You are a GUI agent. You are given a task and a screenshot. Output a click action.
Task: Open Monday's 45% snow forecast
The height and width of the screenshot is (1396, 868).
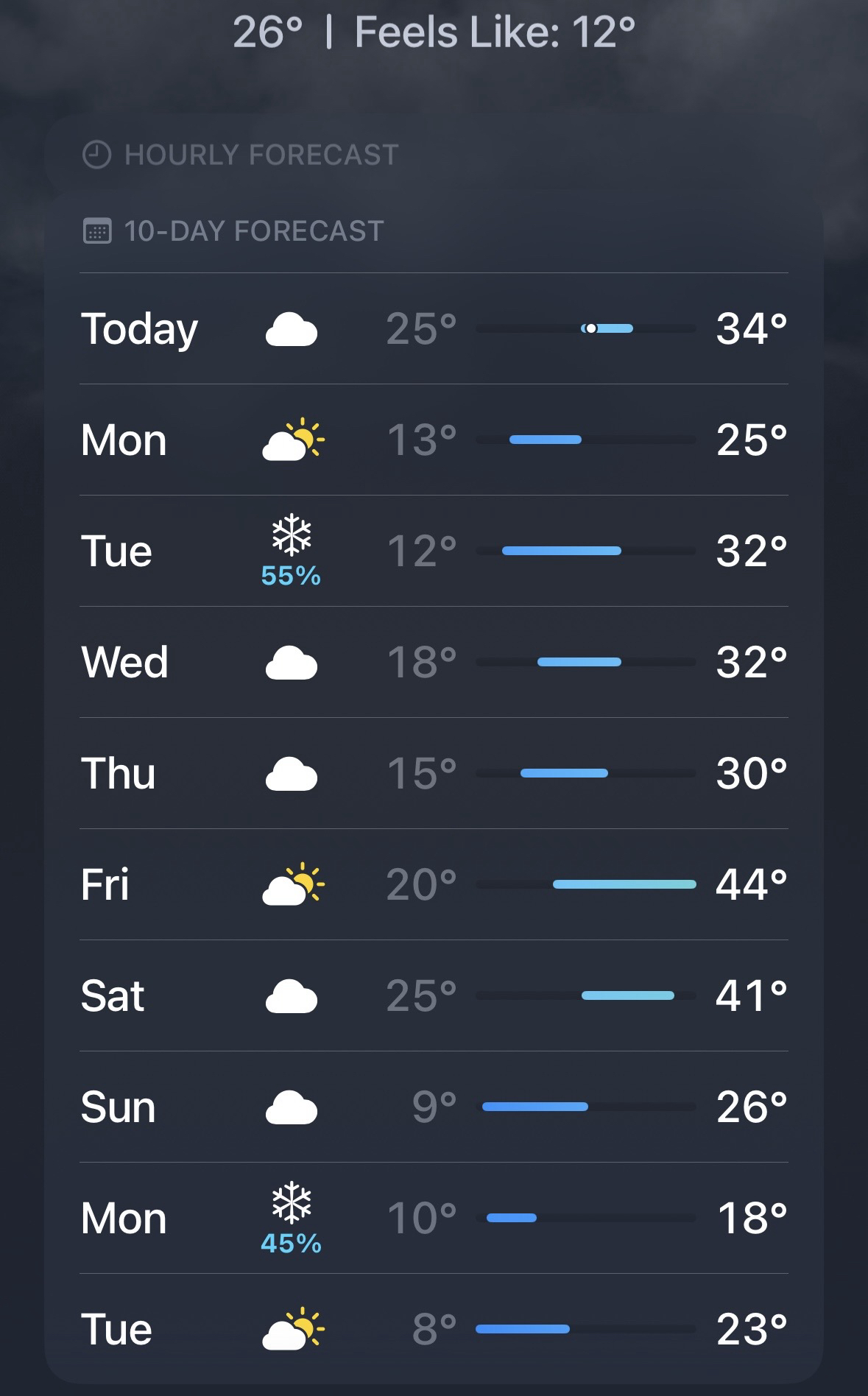[x=434, y=1218]
